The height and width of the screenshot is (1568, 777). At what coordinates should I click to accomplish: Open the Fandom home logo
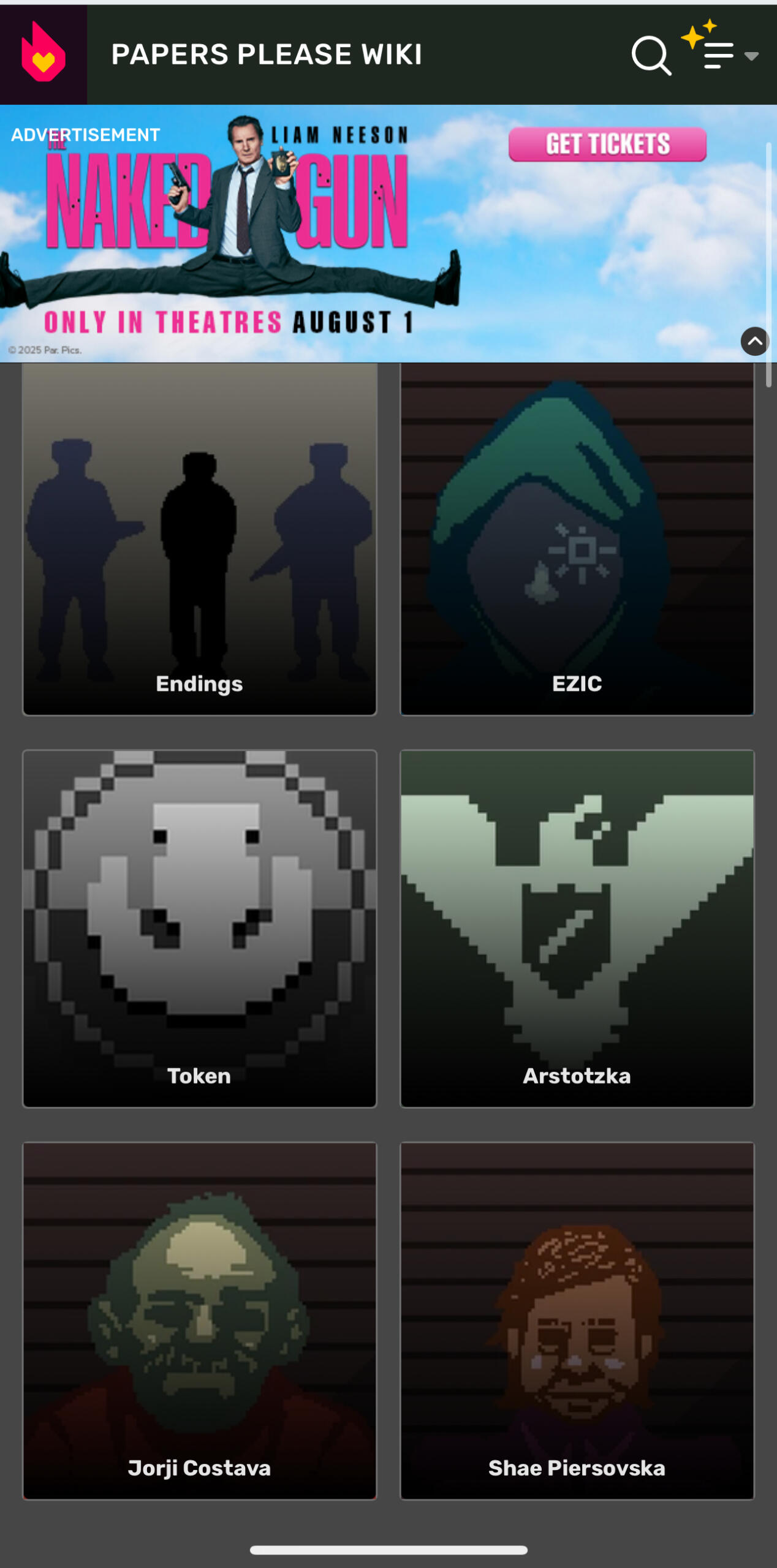43,54
